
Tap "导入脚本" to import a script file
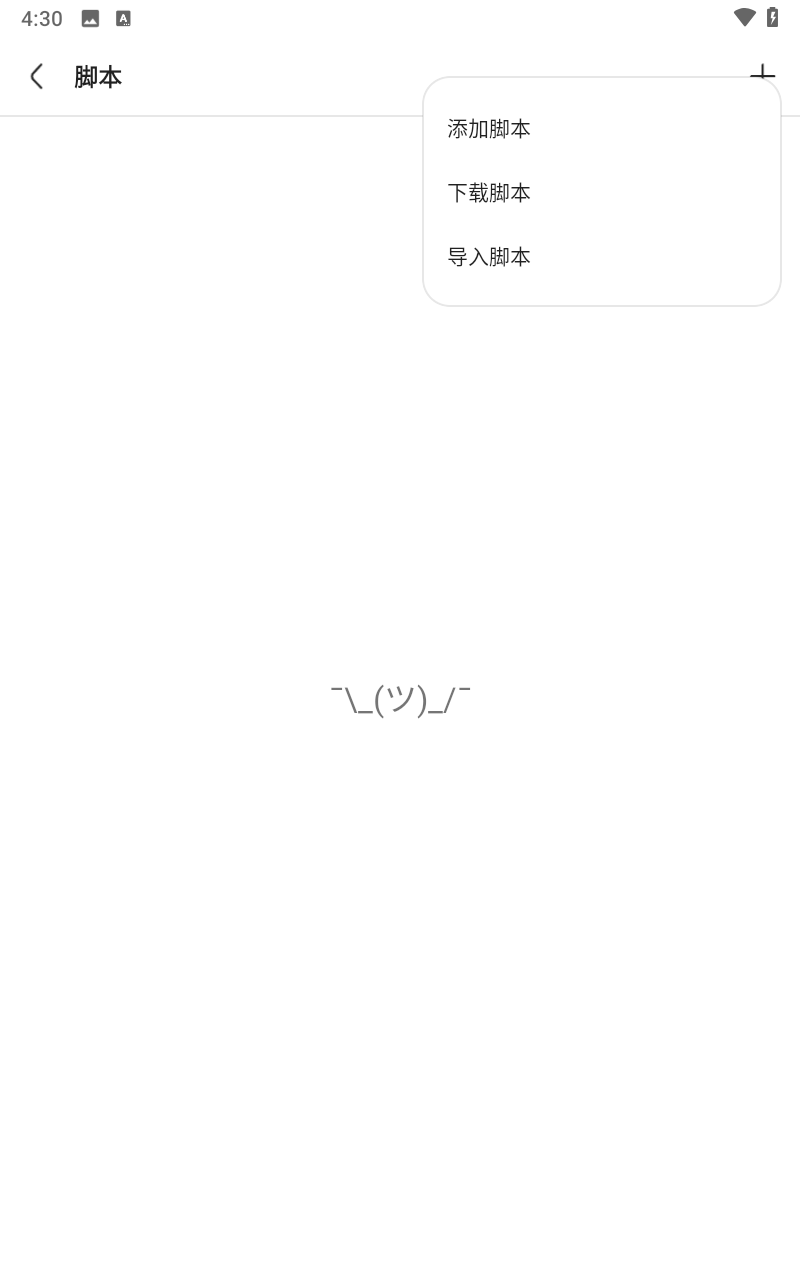(x=489, y=257)
